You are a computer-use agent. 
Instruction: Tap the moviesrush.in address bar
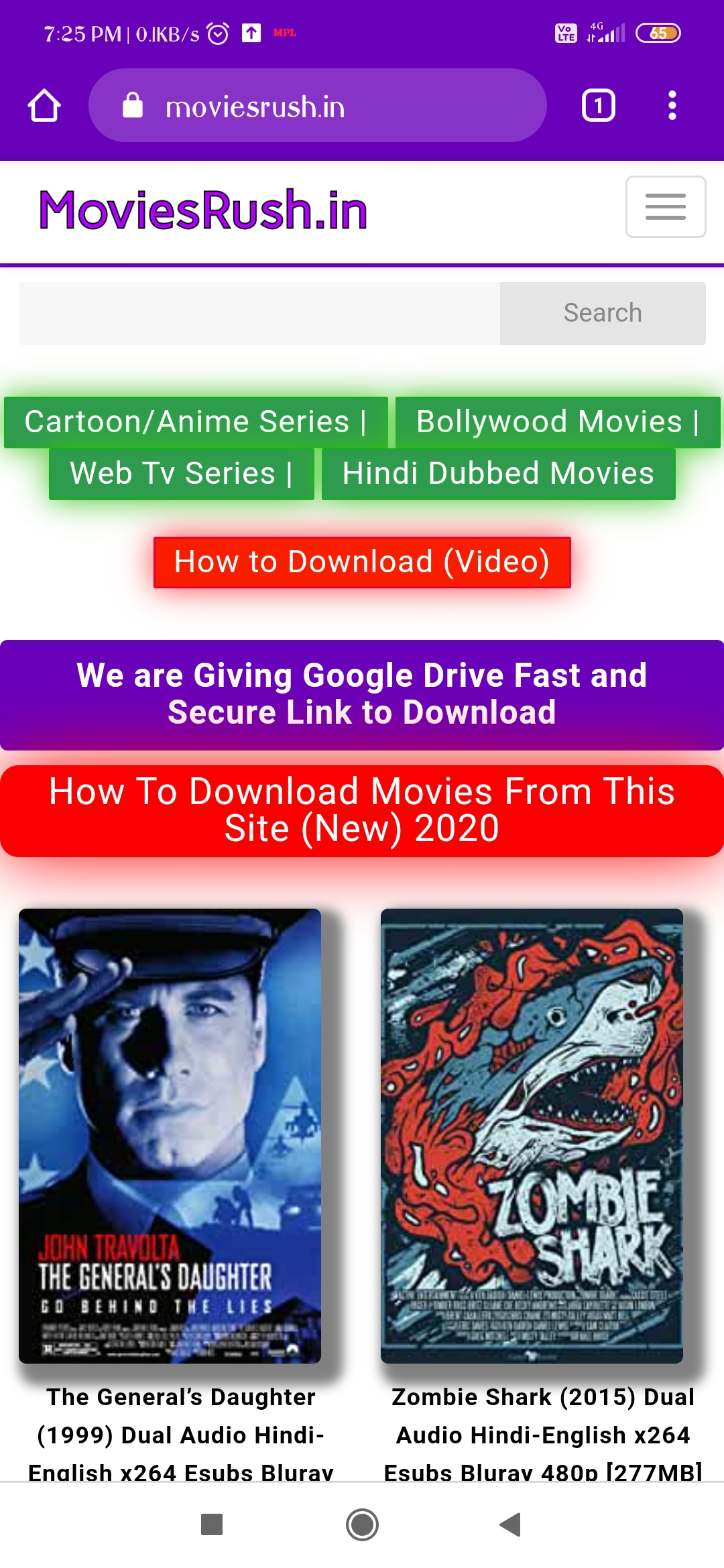(x=317, y=106)
